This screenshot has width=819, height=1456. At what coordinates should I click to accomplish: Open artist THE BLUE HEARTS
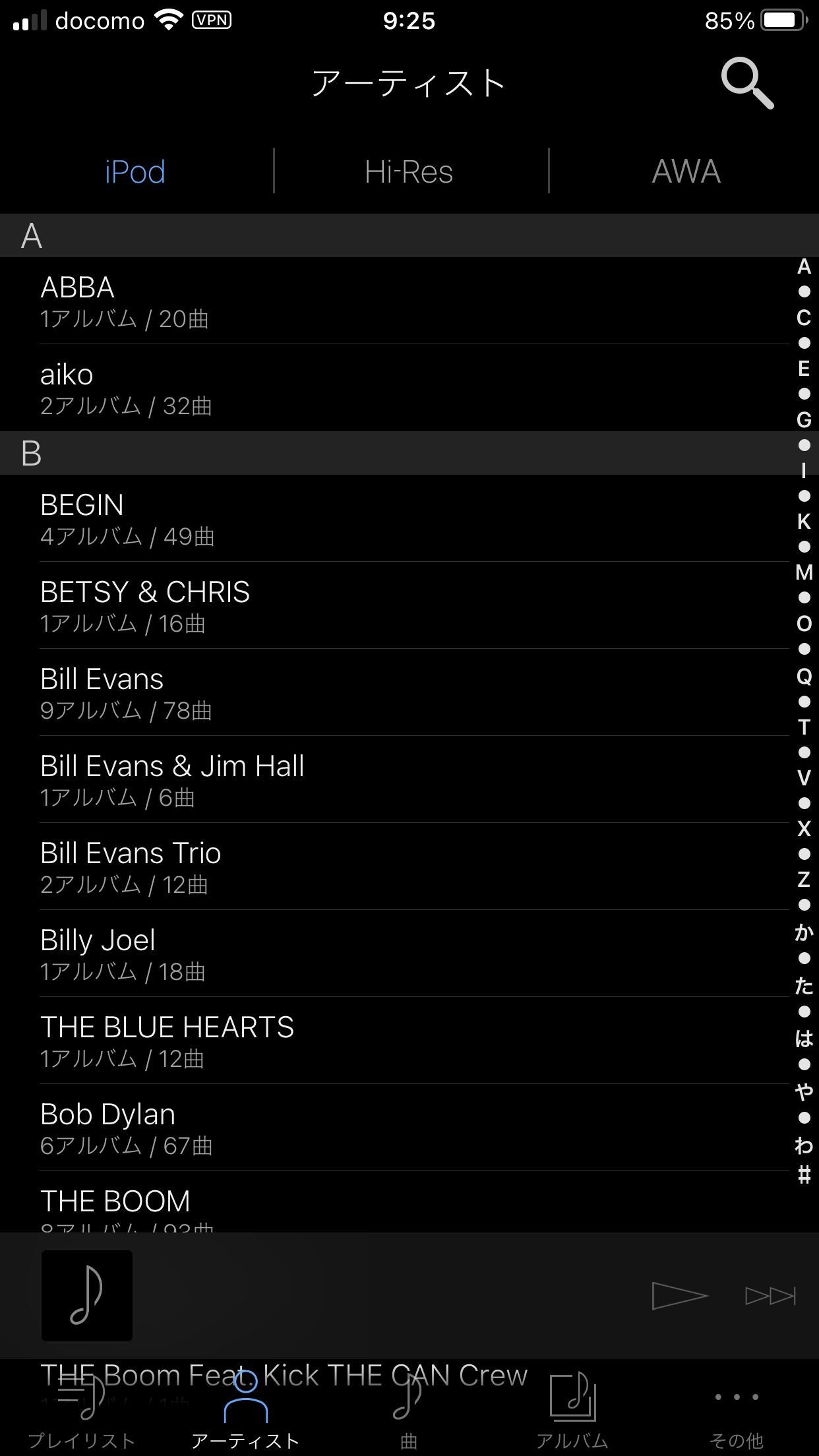click(409, 1041)
